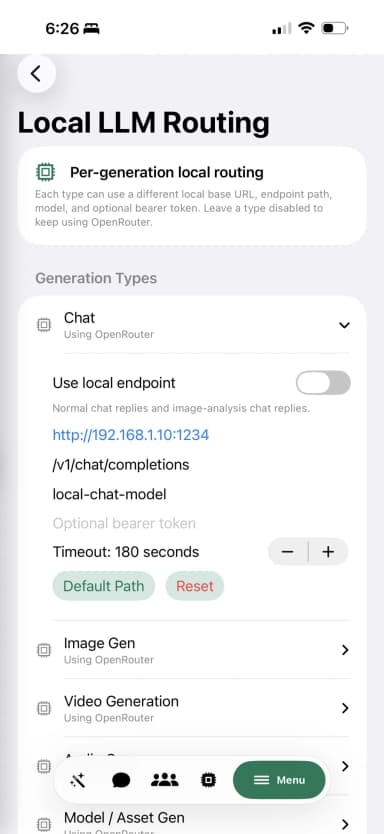Screen dimensions: 384x834
Task: Open the magic wand tool in bottom bar
Action: pyautogui.click(x=78, y=780)
